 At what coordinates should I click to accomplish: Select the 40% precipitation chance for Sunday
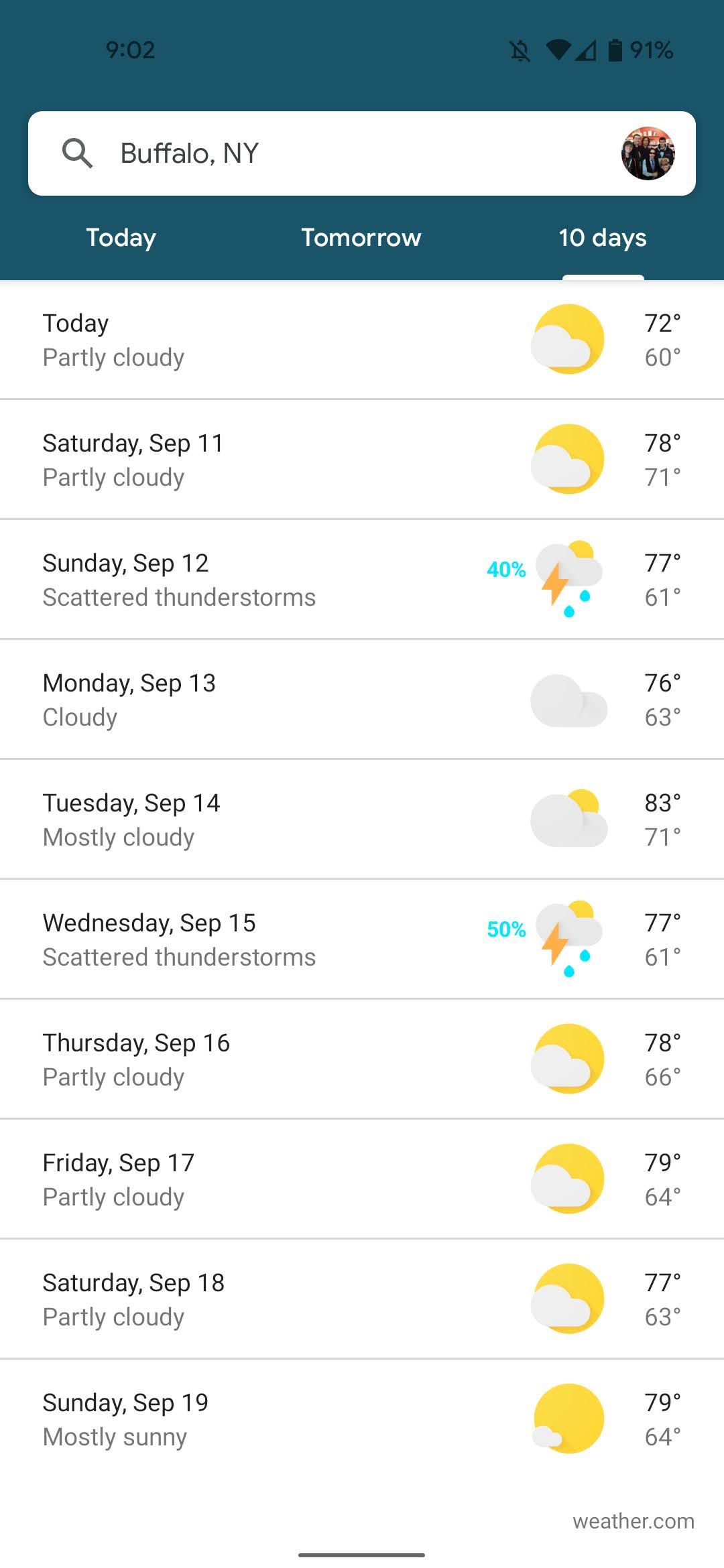coord(505,571)
